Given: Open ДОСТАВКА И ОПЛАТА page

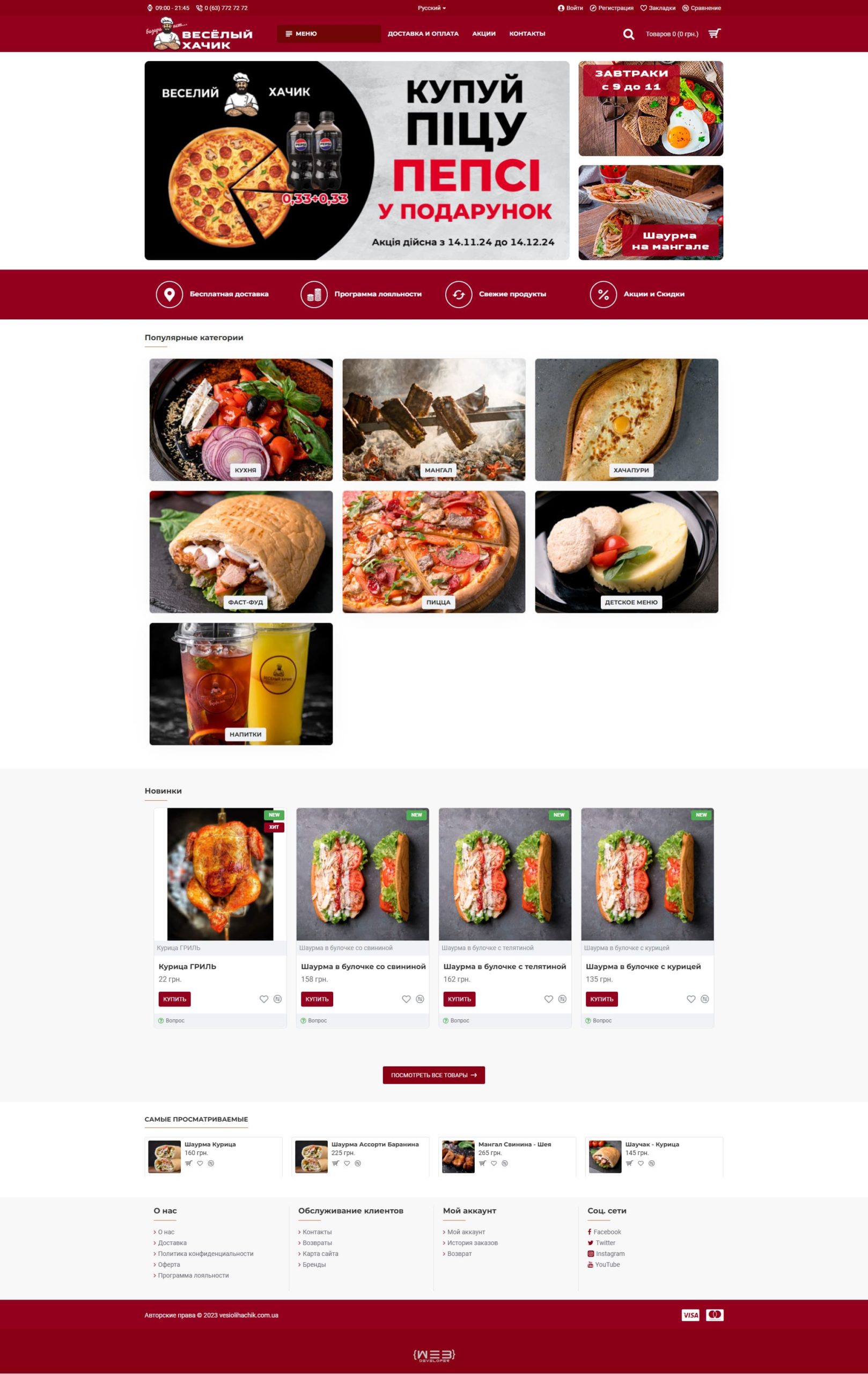Looking at the screenshot, I should (423, 34).
